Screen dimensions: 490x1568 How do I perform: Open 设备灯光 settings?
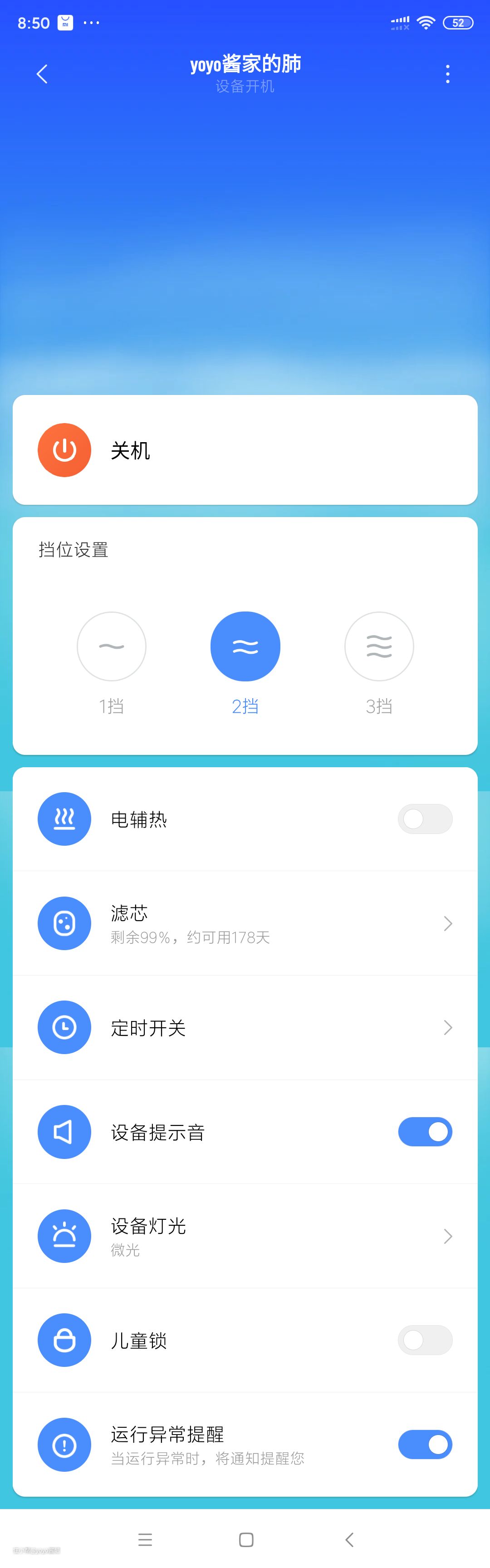(x=245, y=1236)
